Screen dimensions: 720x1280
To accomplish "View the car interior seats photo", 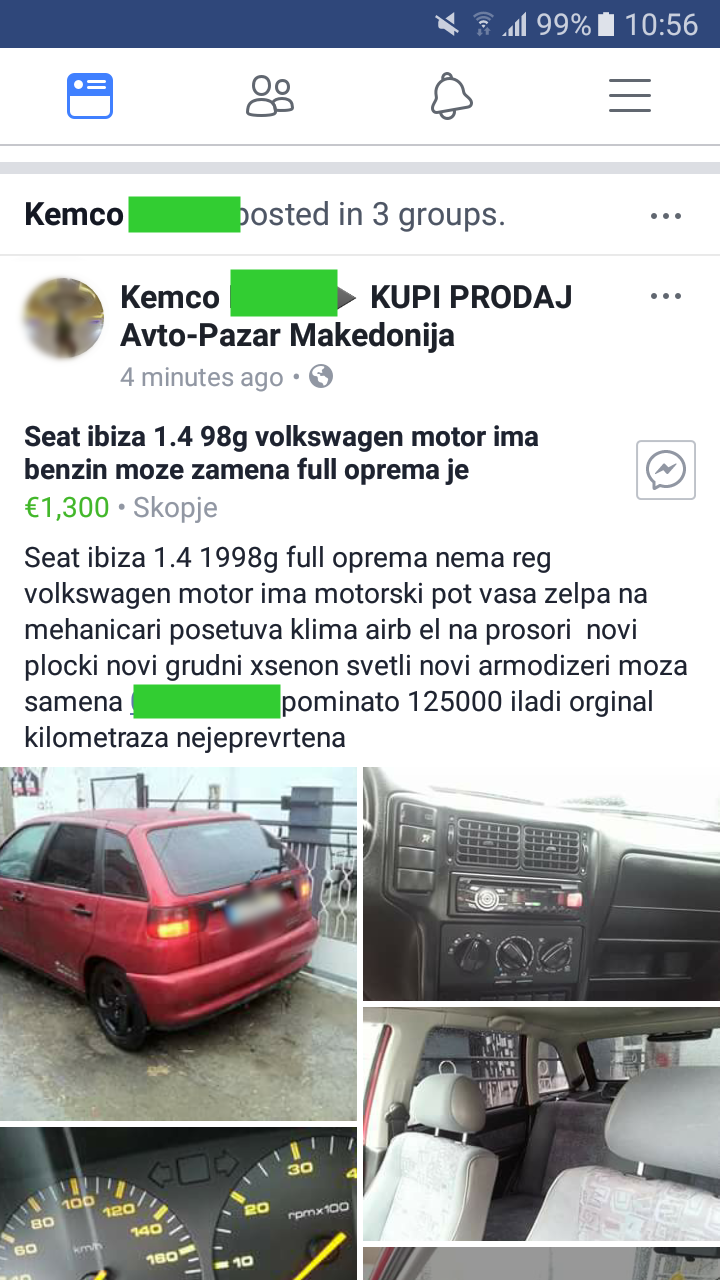I will [541, 1124].
